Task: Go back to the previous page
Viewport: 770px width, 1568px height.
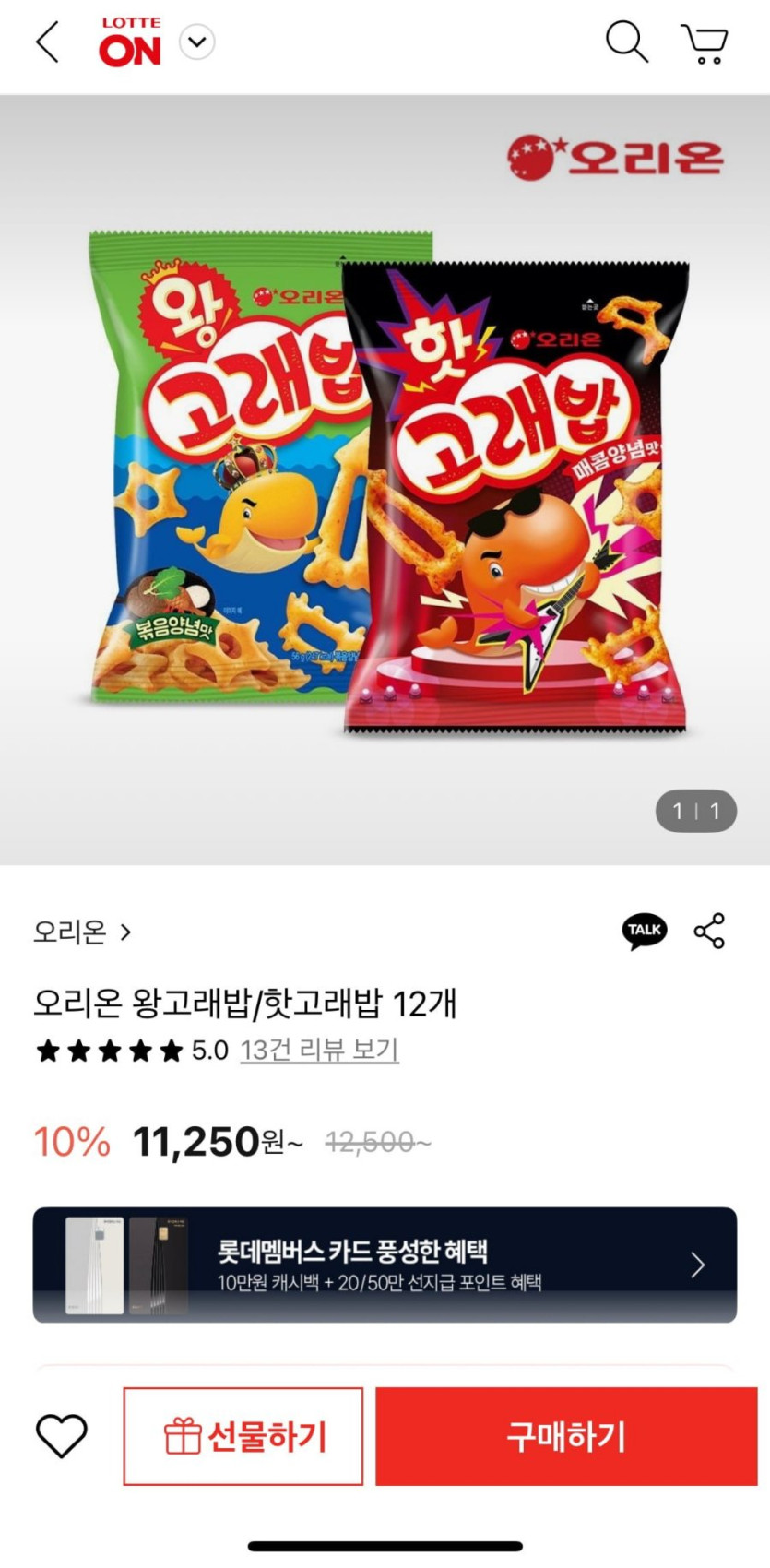Action: [48, 42]
